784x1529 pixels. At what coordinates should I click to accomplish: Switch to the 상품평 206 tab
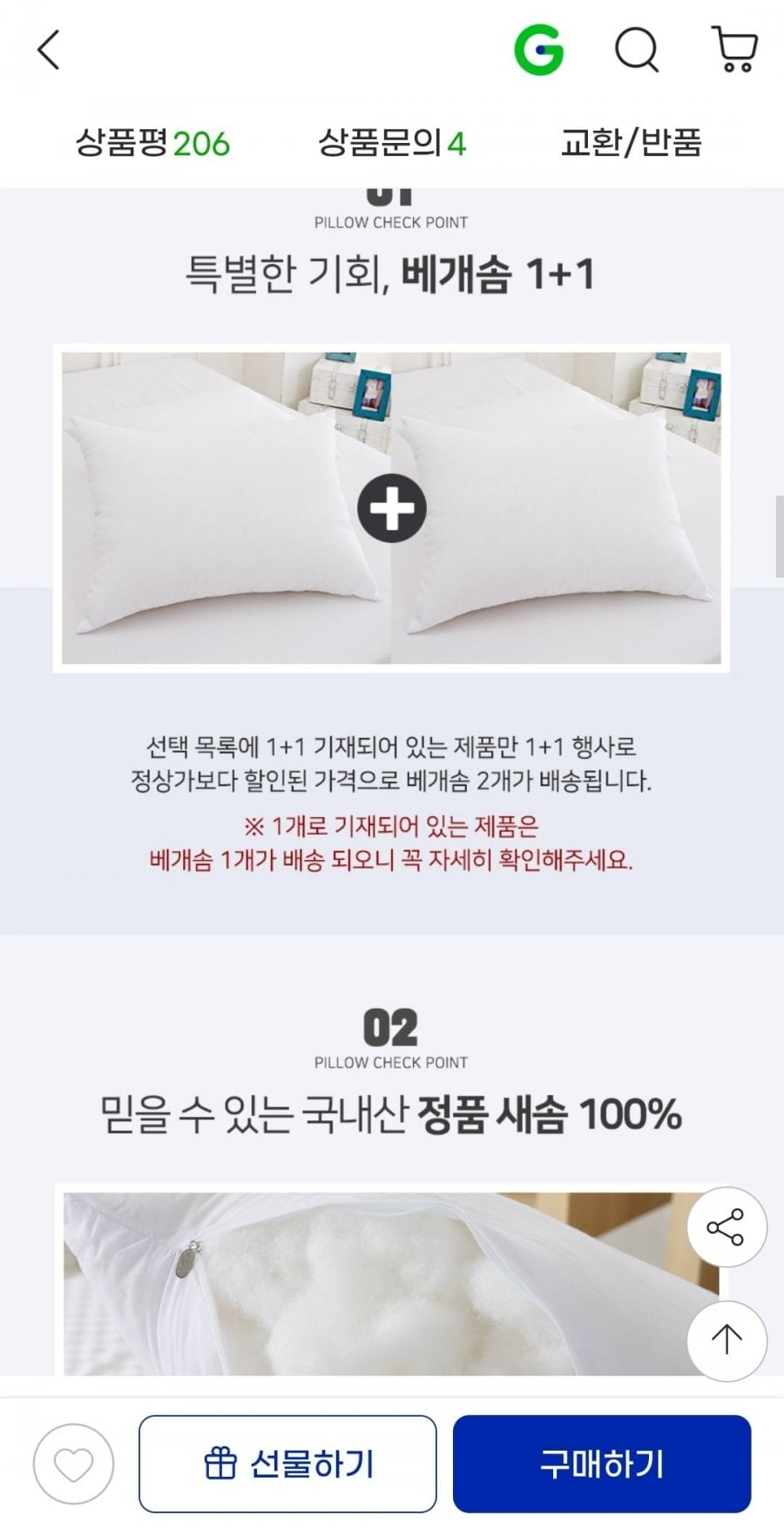point(152,142)
